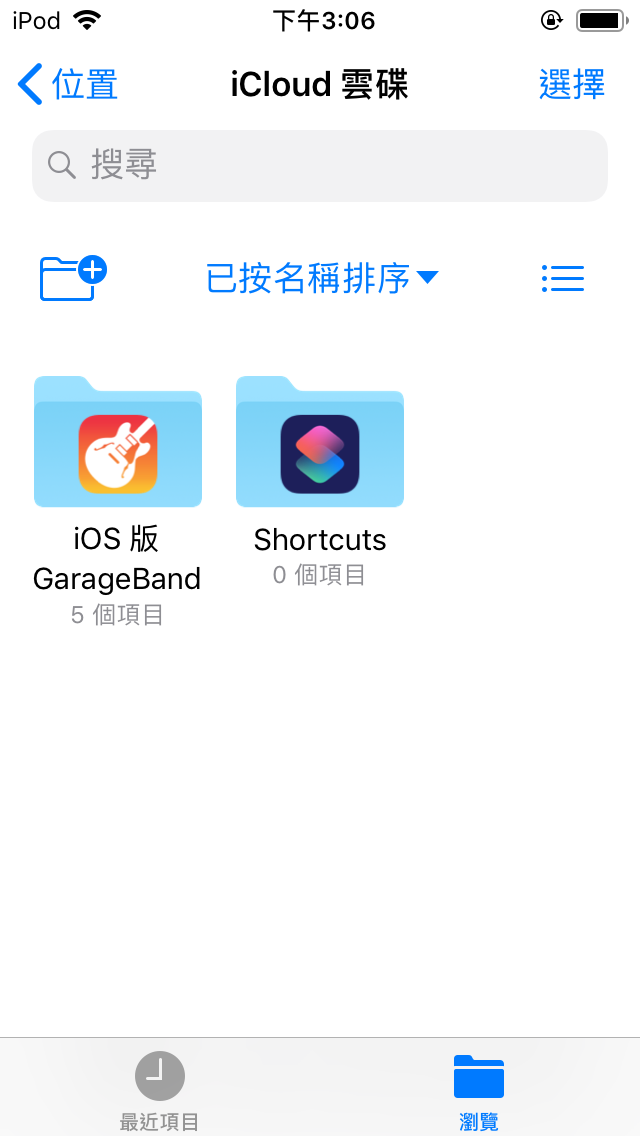The image size is (640, 1136).
Task: Open the iOS 版 GarageBand folder
Action: 118,442
